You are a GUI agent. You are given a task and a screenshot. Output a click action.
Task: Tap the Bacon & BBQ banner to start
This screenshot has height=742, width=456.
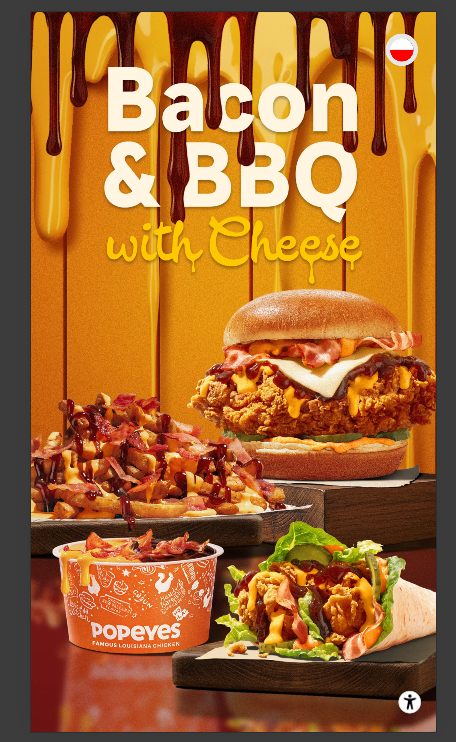pos(233,371)
